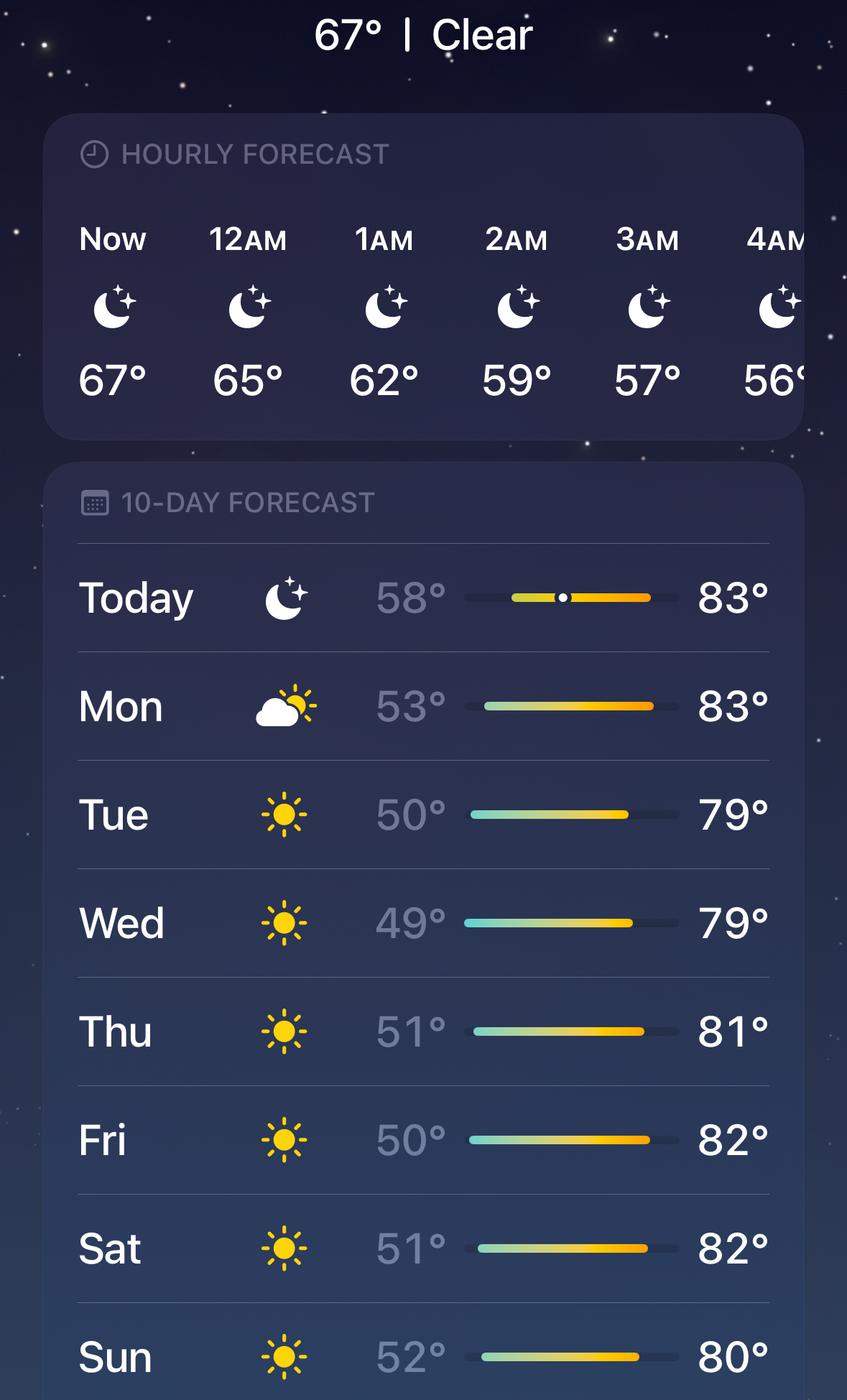
Task: View Saturday's forecast details
Action: click(x=422, y=1249)
